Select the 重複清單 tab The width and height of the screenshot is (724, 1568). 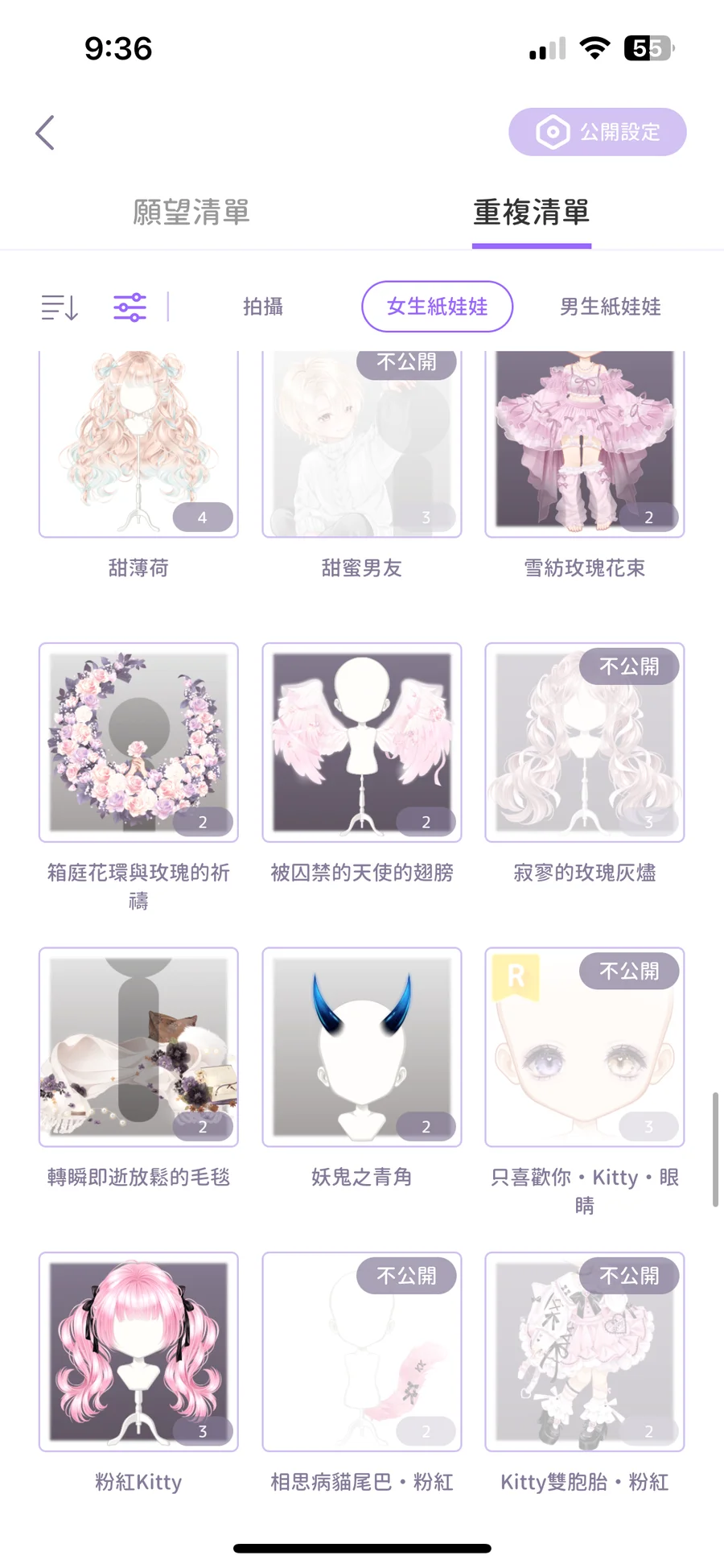click(531, 213)
